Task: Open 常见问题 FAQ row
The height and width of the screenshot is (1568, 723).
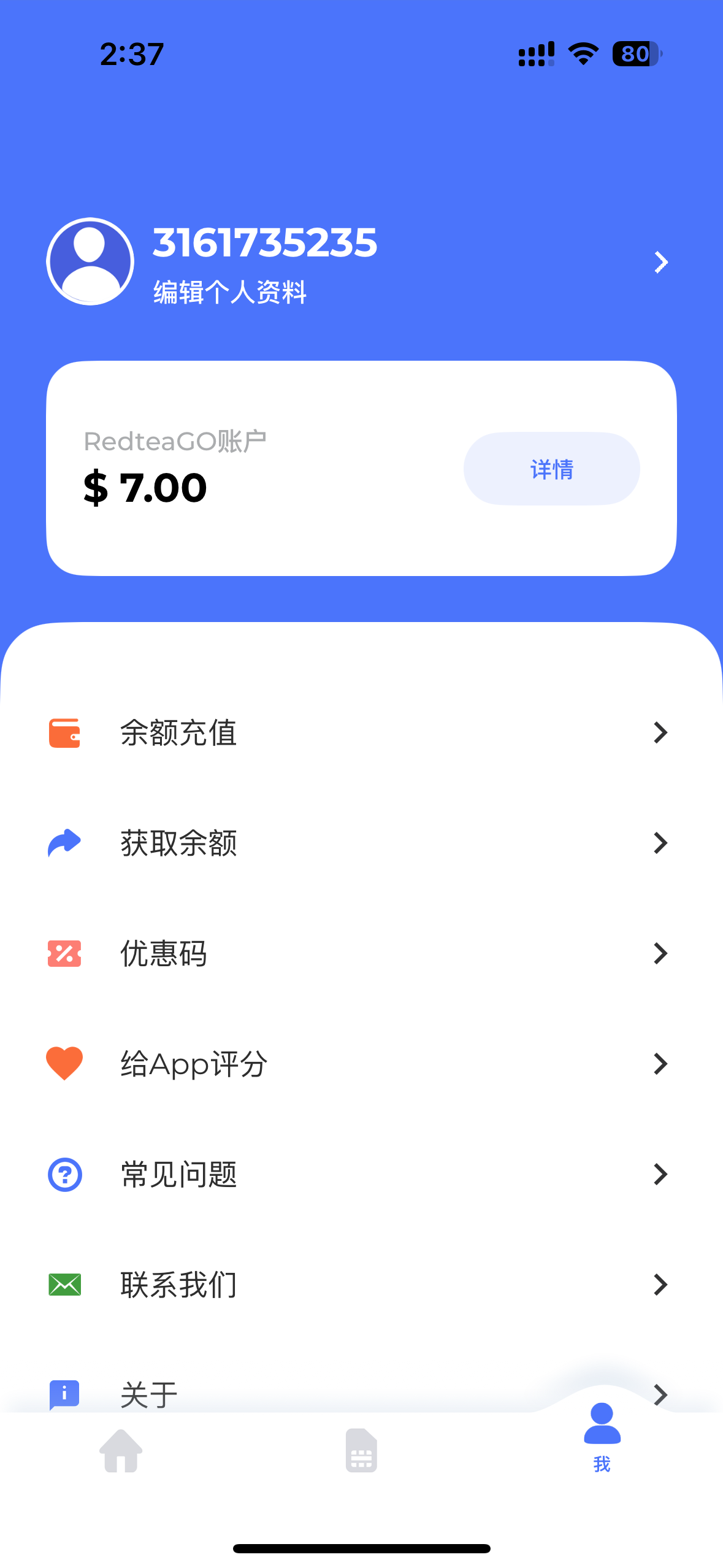Action: click(x=361, y=1174)
